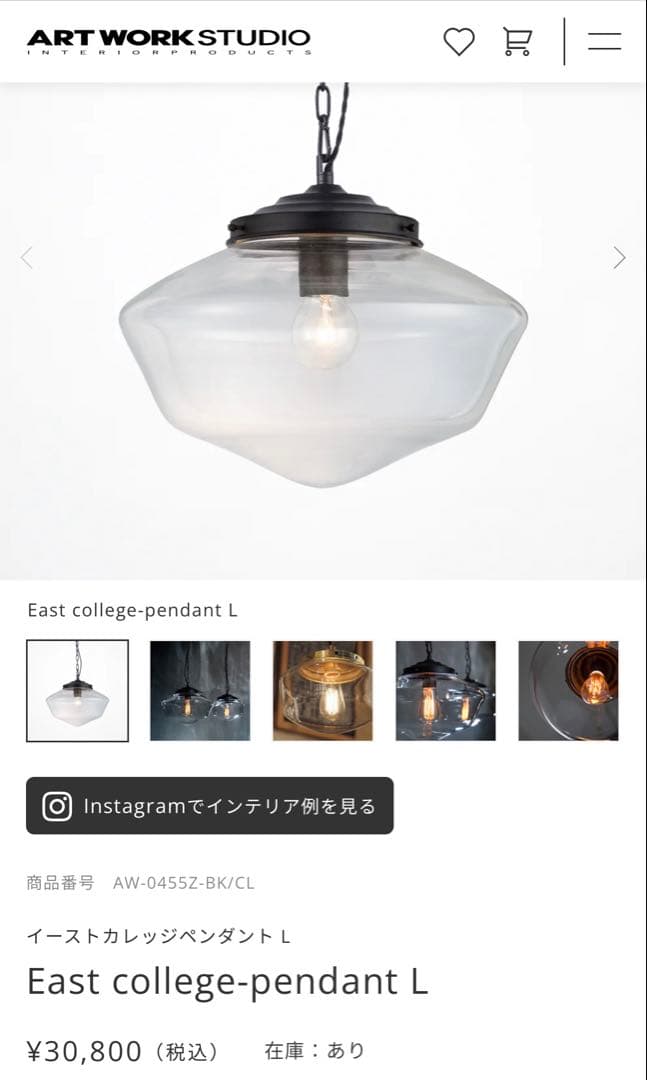Select the fourth thumbnail with lit bulbs

[x=445, y=691]
